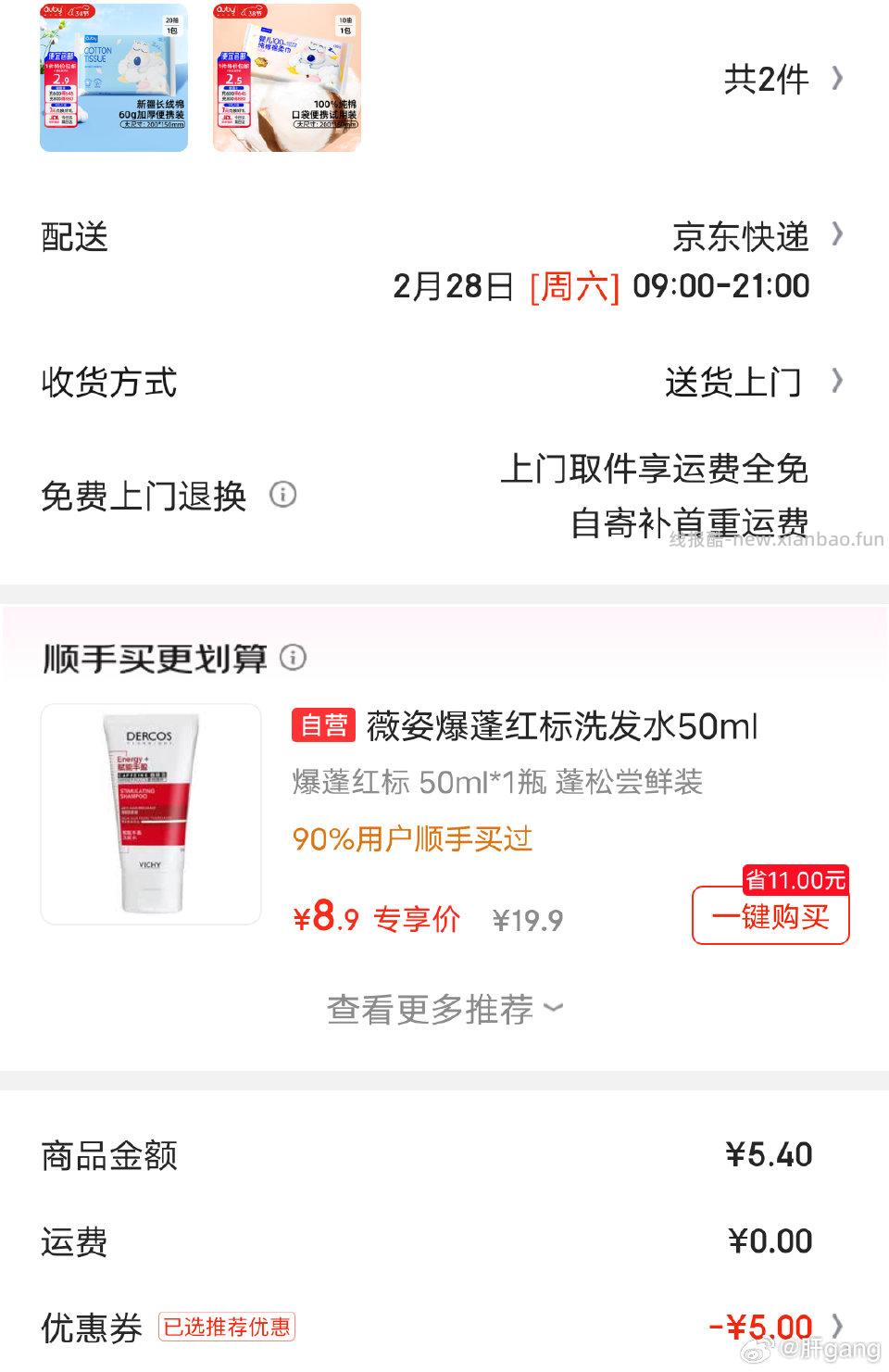The width and height of the screenshot is (889, 1372).
Task: Expand 查看更多推荐 recommendations
Action: (443, 1010)
